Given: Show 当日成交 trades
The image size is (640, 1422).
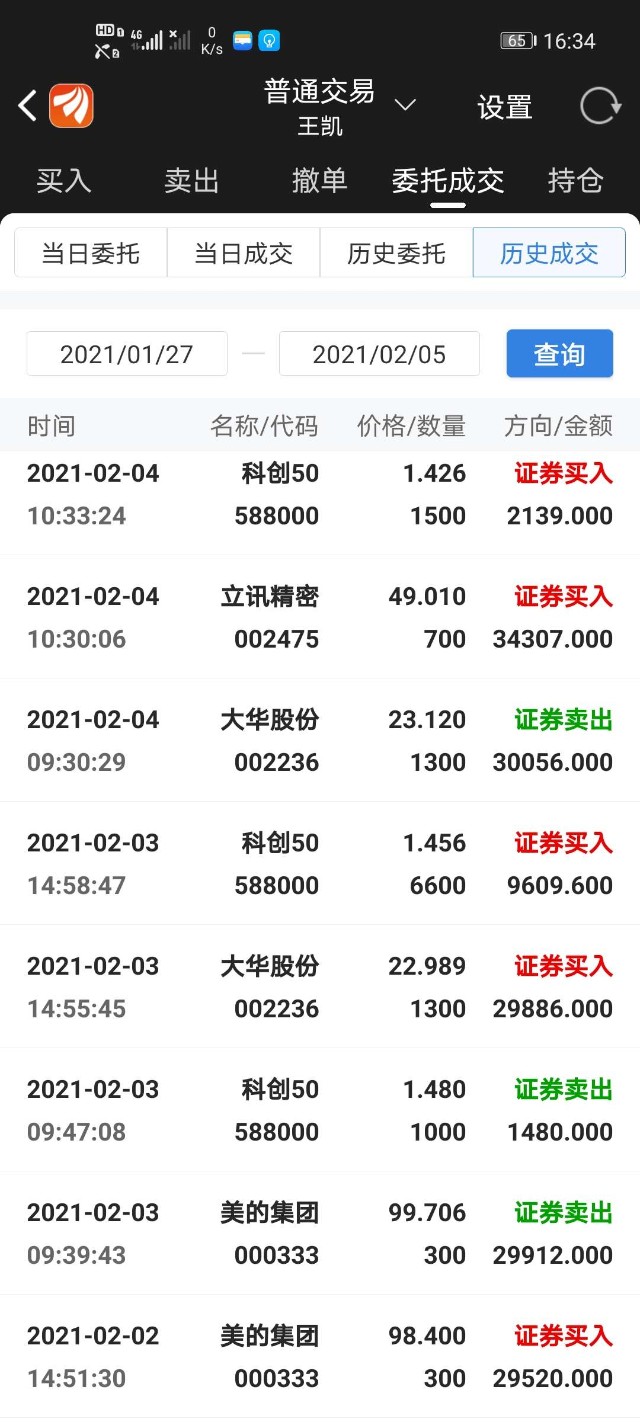Looking at the screenshot, I should pyautogui.click(x=244, y=253).
